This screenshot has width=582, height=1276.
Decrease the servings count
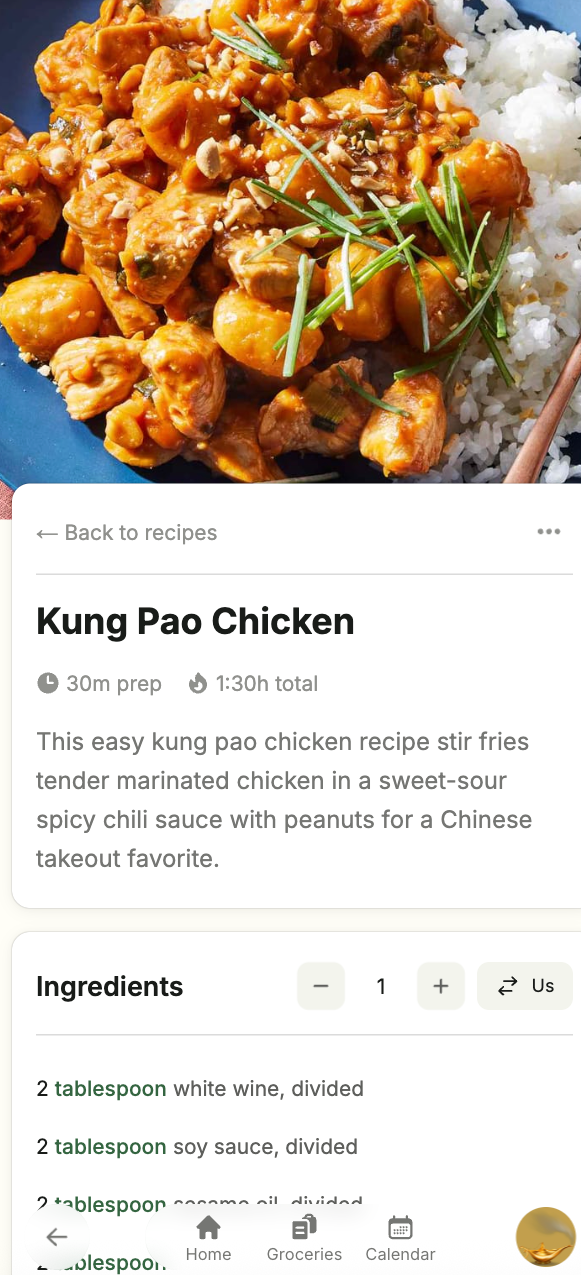click(x=321, y=986)
